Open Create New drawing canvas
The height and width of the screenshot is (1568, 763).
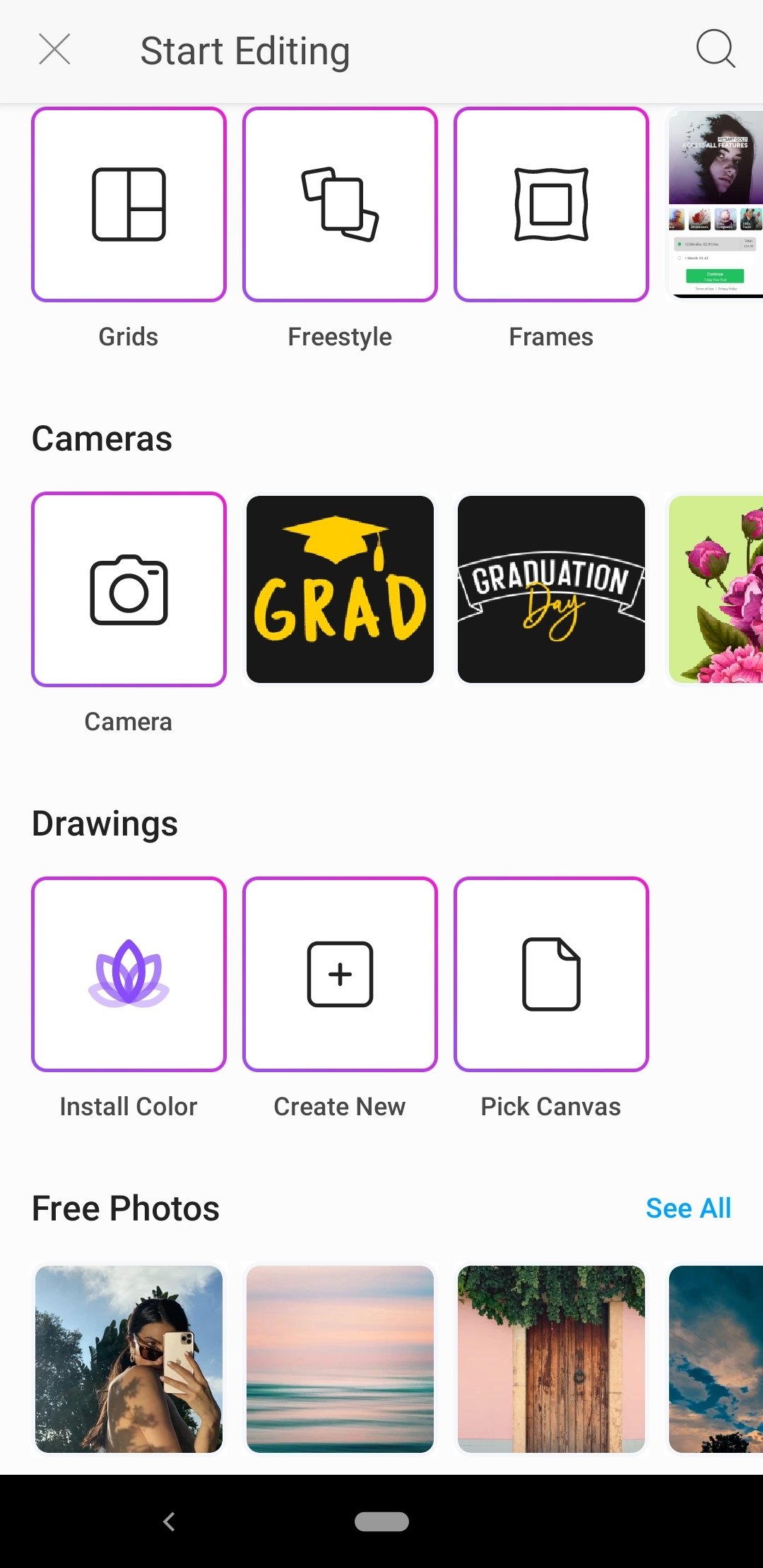pos(340,974)
